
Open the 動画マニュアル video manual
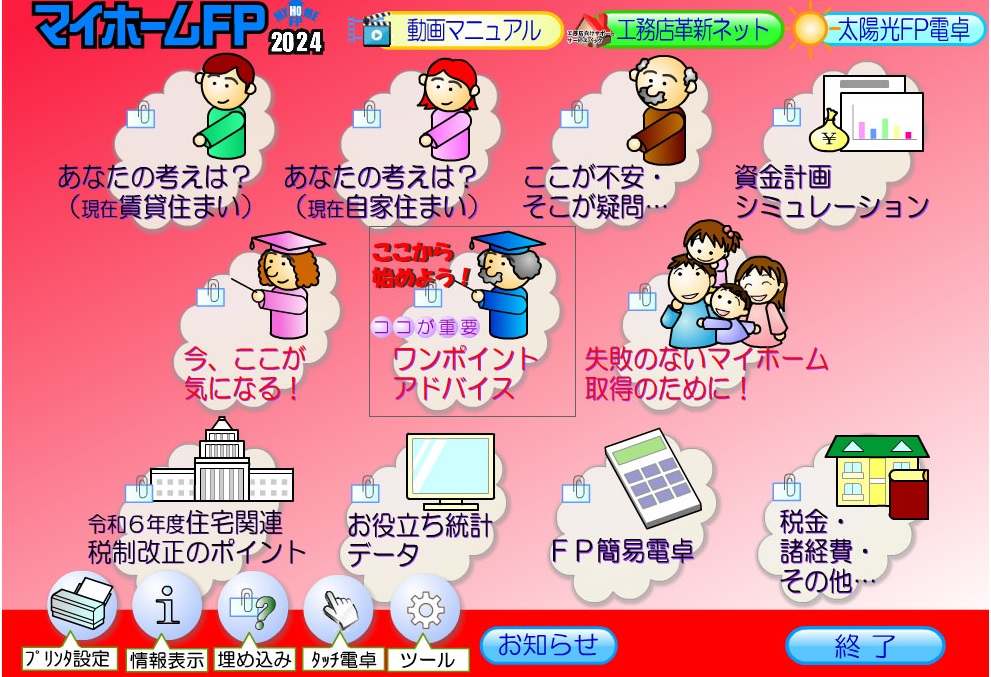[458, 31]
